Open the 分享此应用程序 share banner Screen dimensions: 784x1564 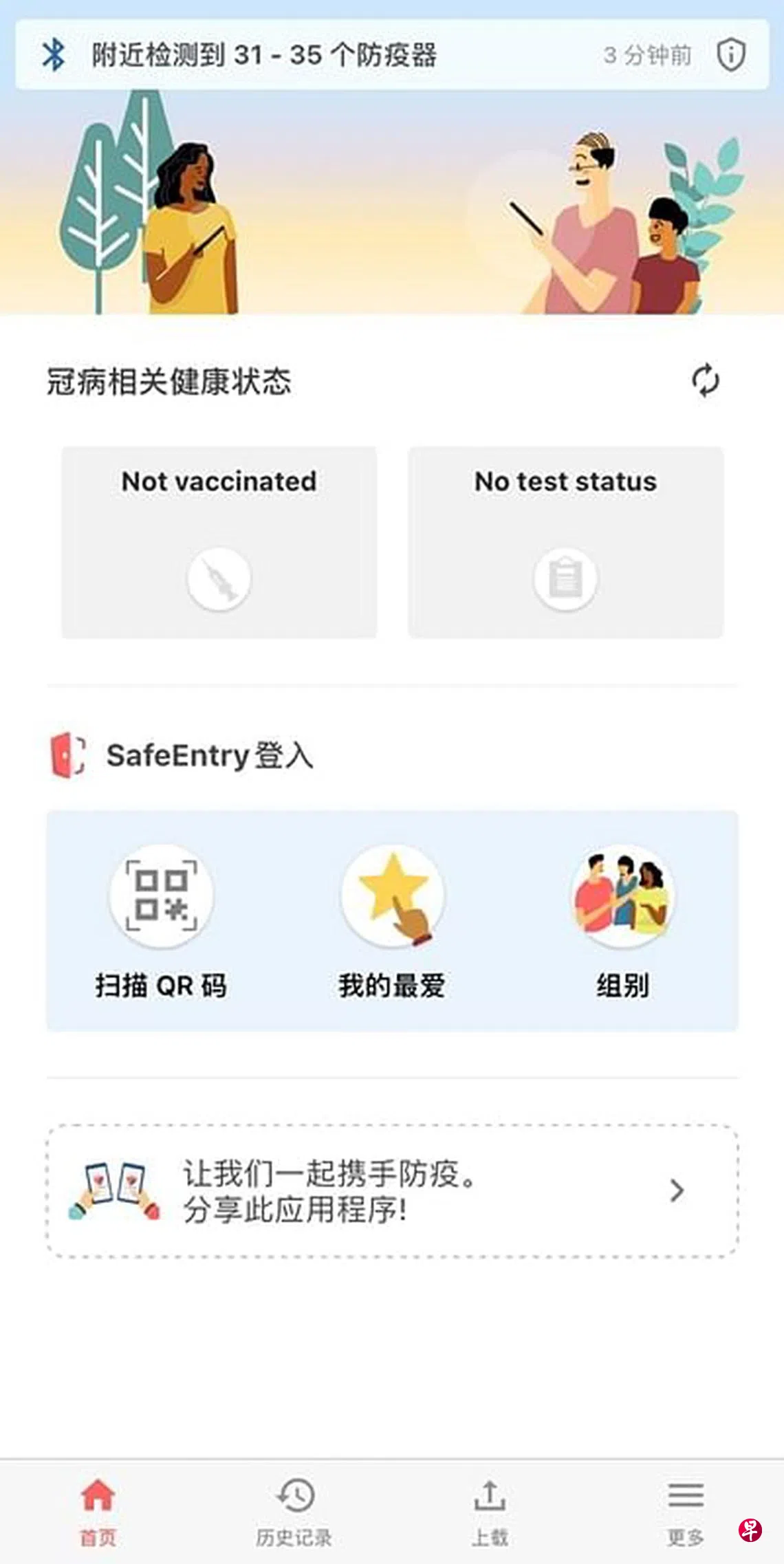392,1191
